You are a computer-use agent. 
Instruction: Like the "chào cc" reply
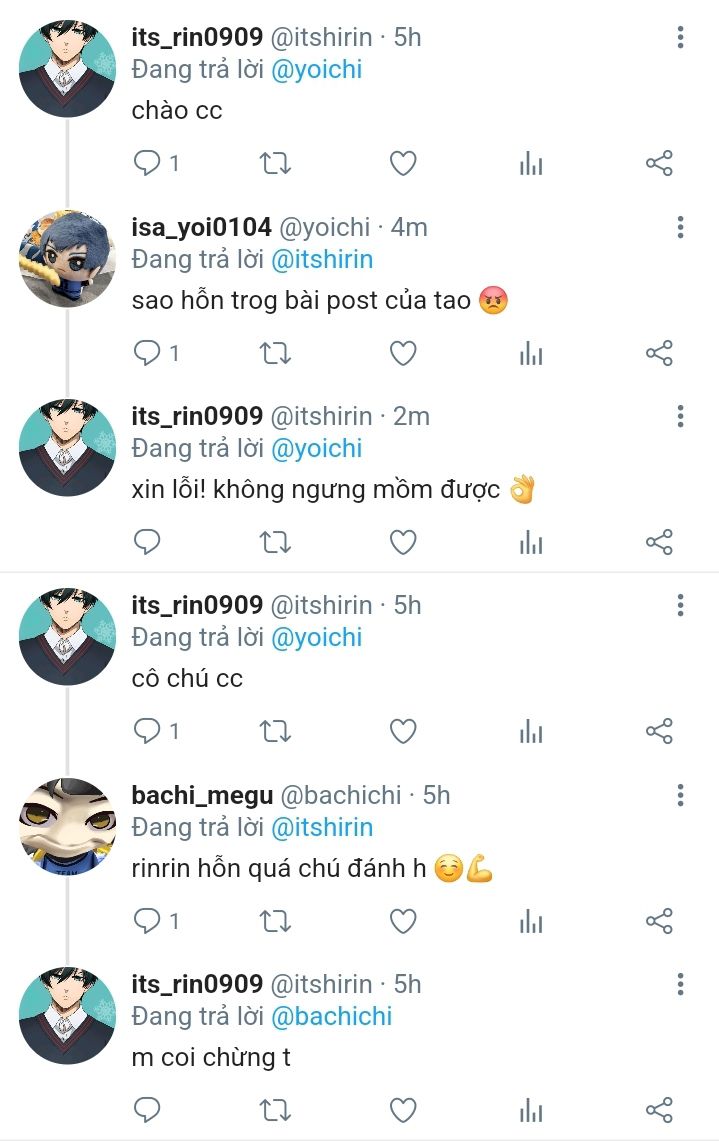(403, 164)
